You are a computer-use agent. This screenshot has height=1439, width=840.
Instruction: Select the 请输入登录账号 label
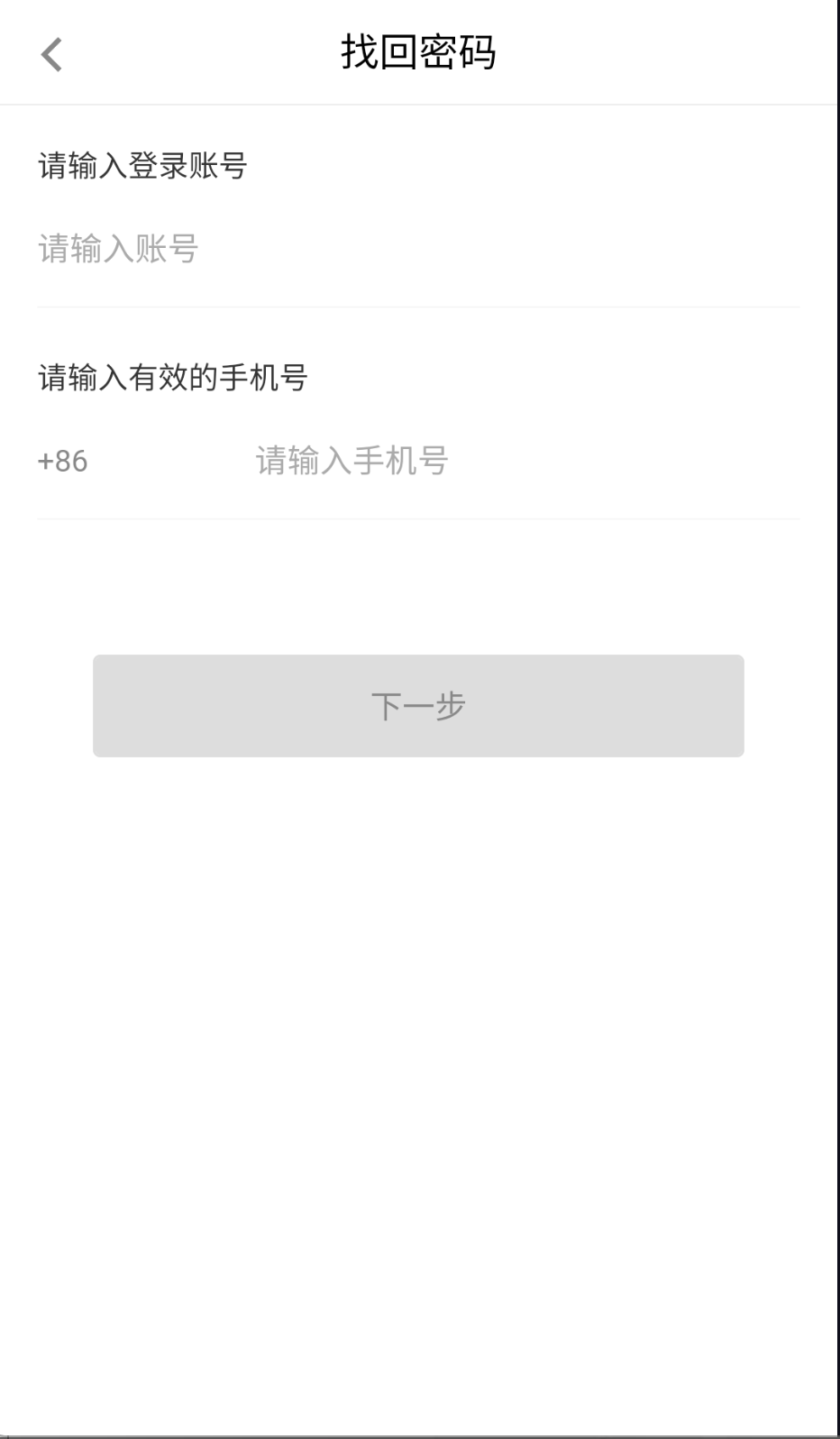[x=144, y=164]
